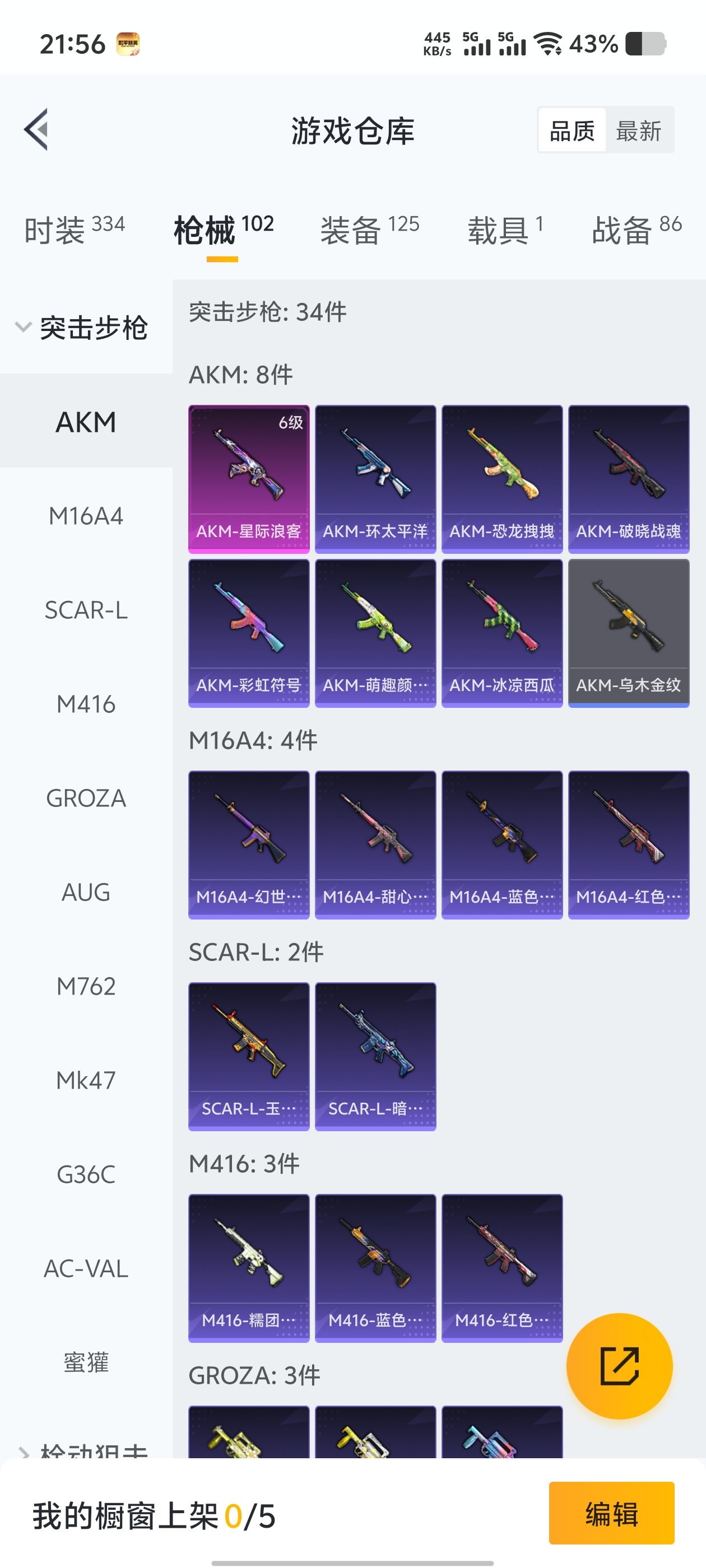Screen dimensions: 706x1568
Task: View the AKM-乌木金纹 skin
Action: coord(628,632)
